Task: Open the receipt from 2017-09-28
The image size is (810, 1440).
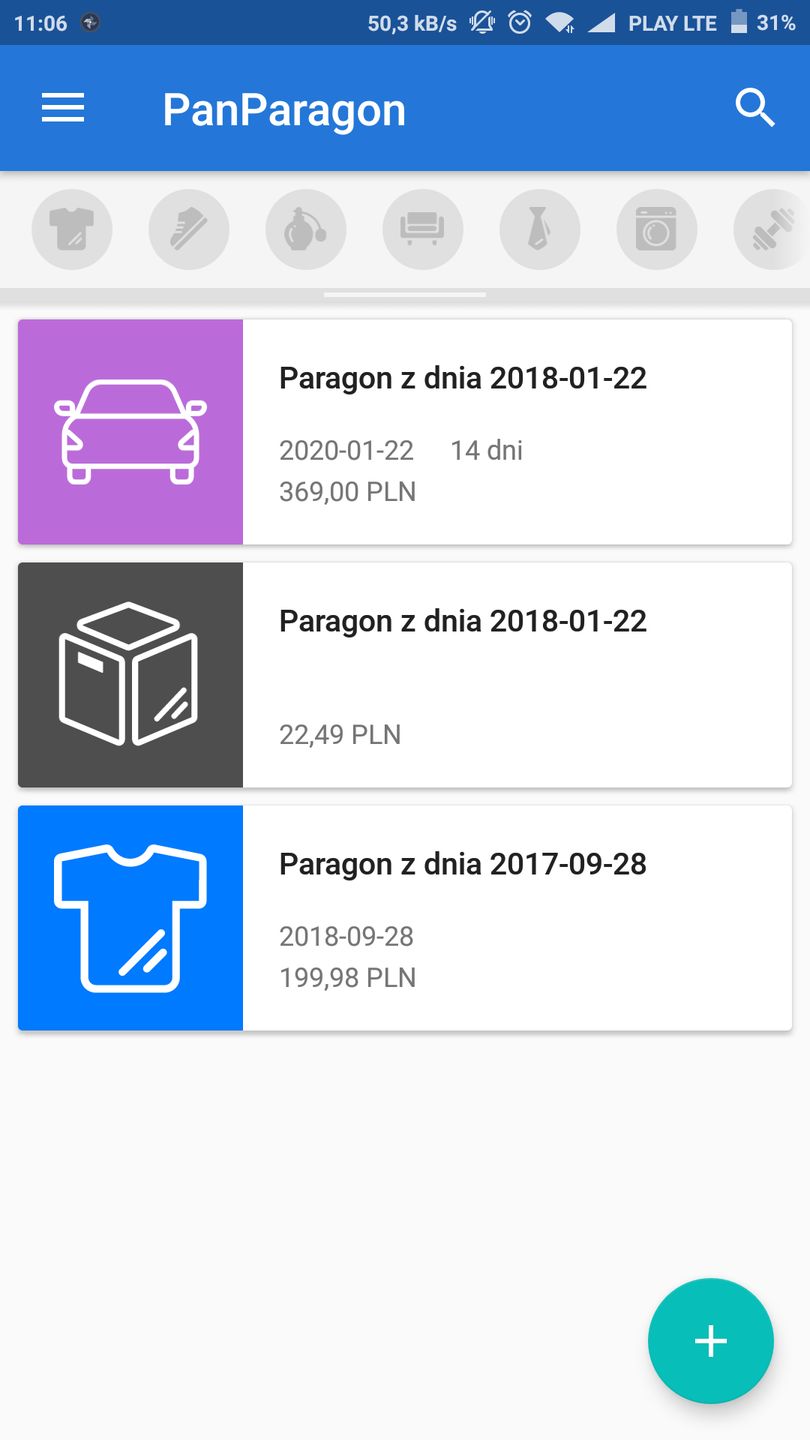Action: pos(405,918)
